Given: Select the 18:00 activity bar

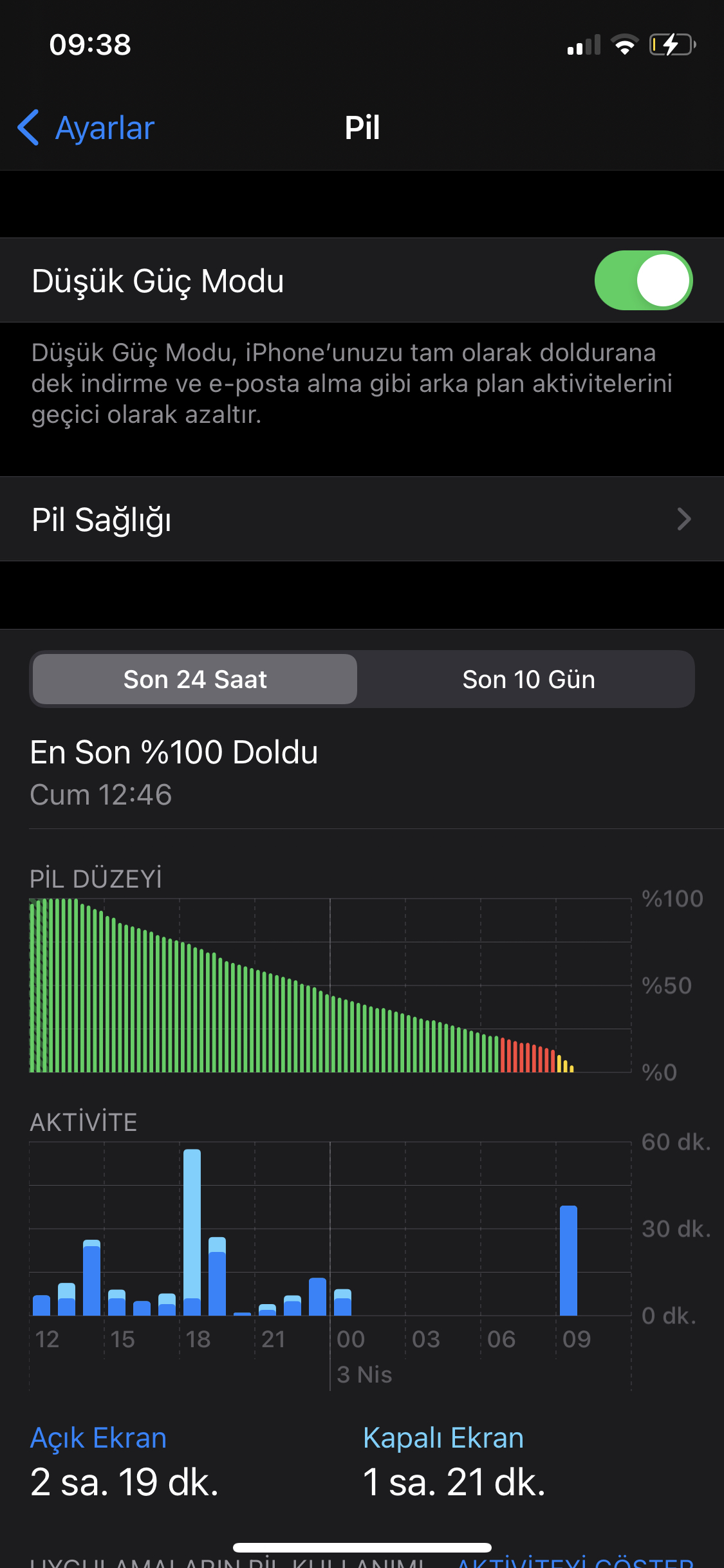Looking at the screenshot, I should pyautogui.click(x=192, y=1232).
